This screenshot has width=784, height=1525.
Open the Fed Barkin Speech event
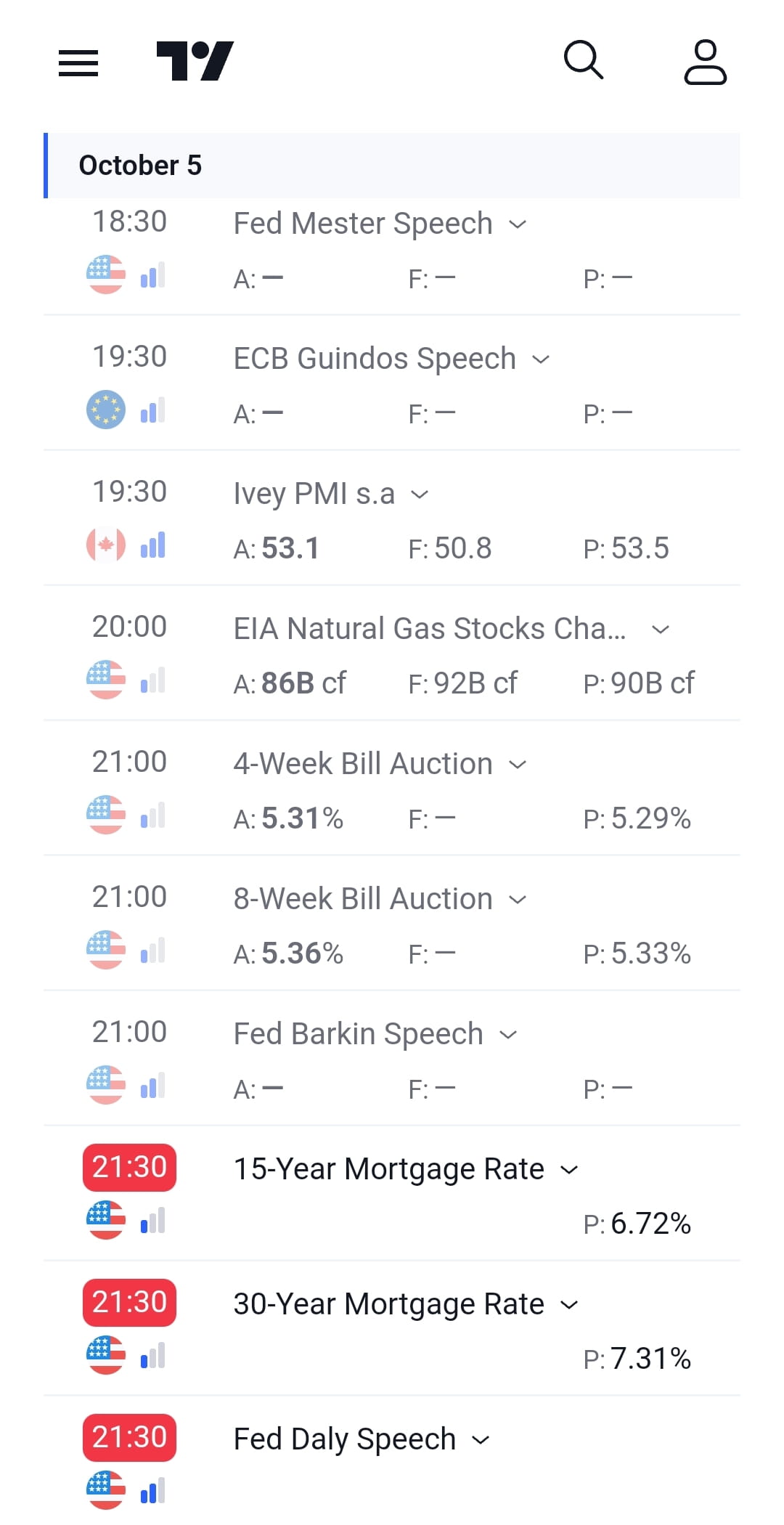(x=357, y=1033)
